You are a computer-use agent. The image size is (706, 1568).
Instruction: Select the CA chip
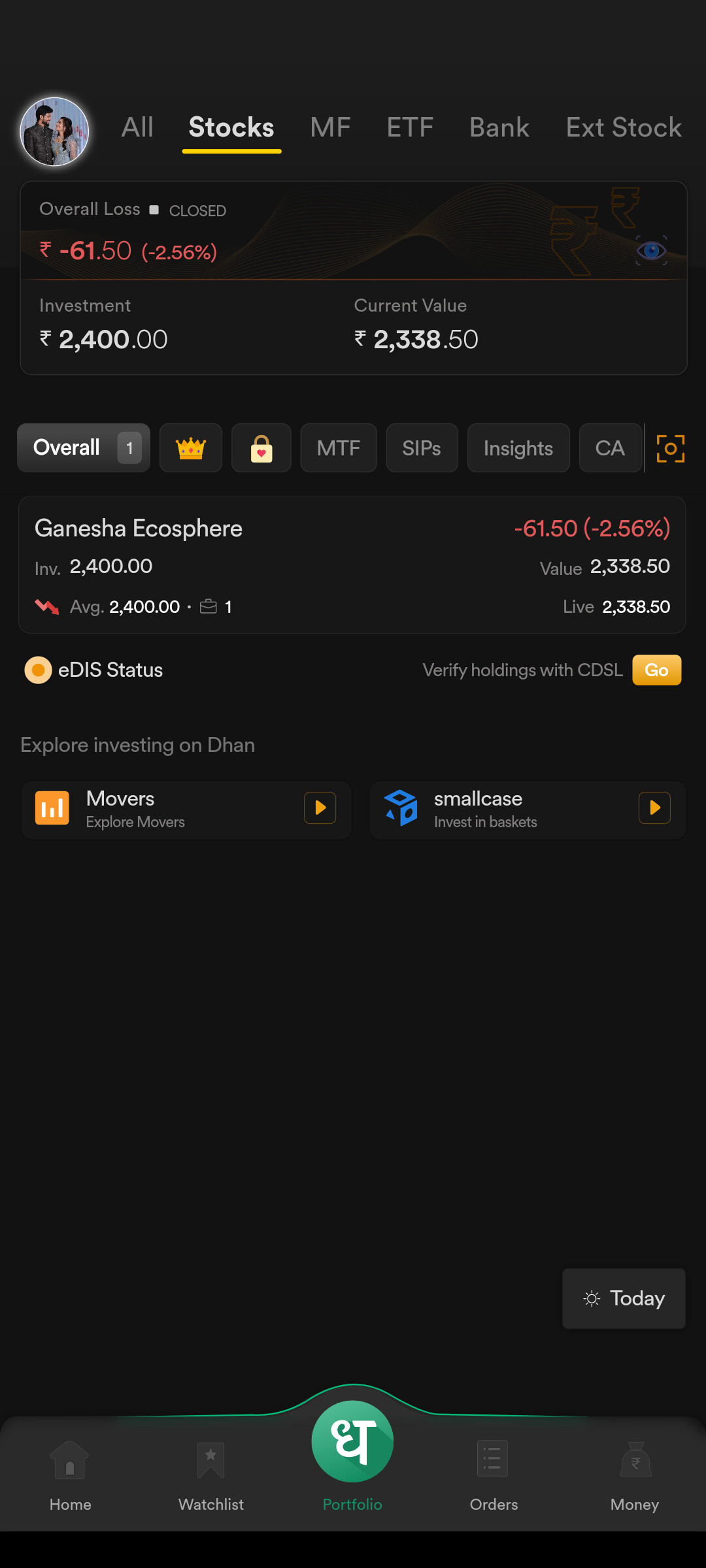pos(610,448)
